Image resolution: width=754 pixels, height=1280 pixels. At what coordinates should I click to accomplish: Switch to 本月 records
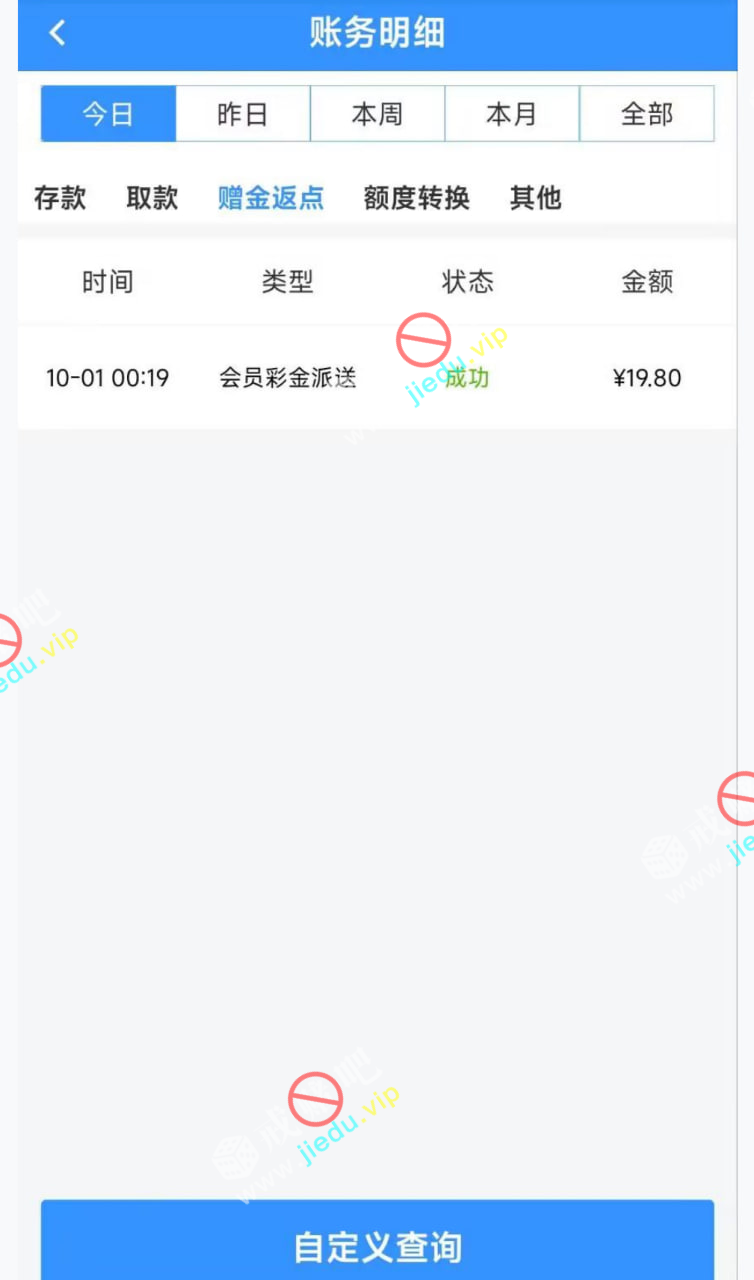(x=512, y=114)
